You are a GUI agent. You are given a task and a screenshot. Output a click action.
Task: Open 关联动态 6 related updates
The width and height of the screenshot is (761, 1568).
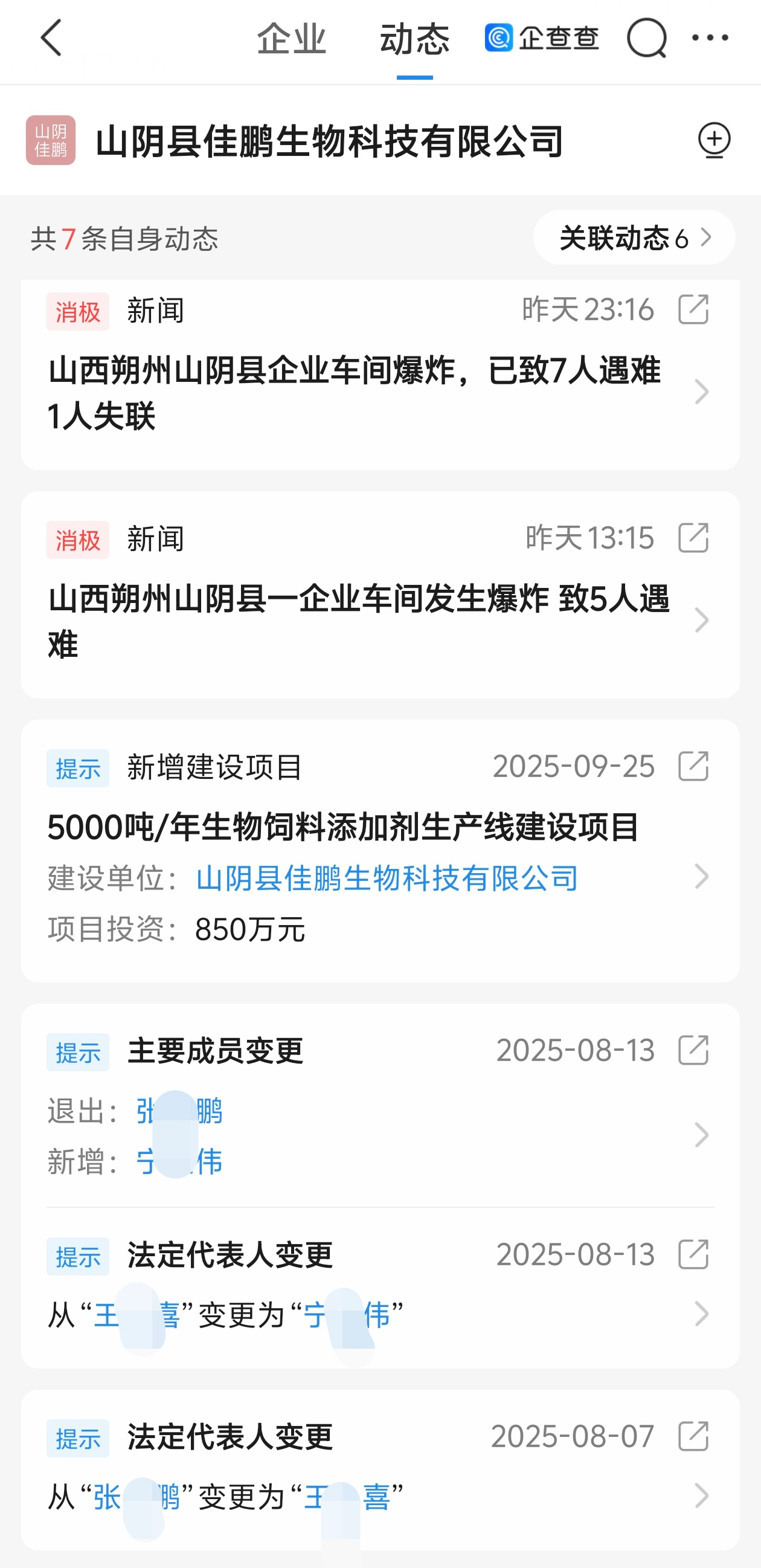(634, 237)
